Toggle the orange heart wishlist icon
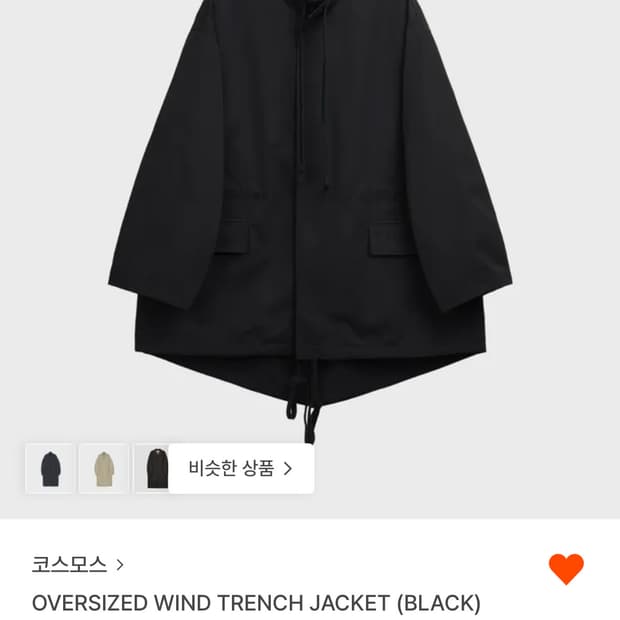 [x=566, y=569]
